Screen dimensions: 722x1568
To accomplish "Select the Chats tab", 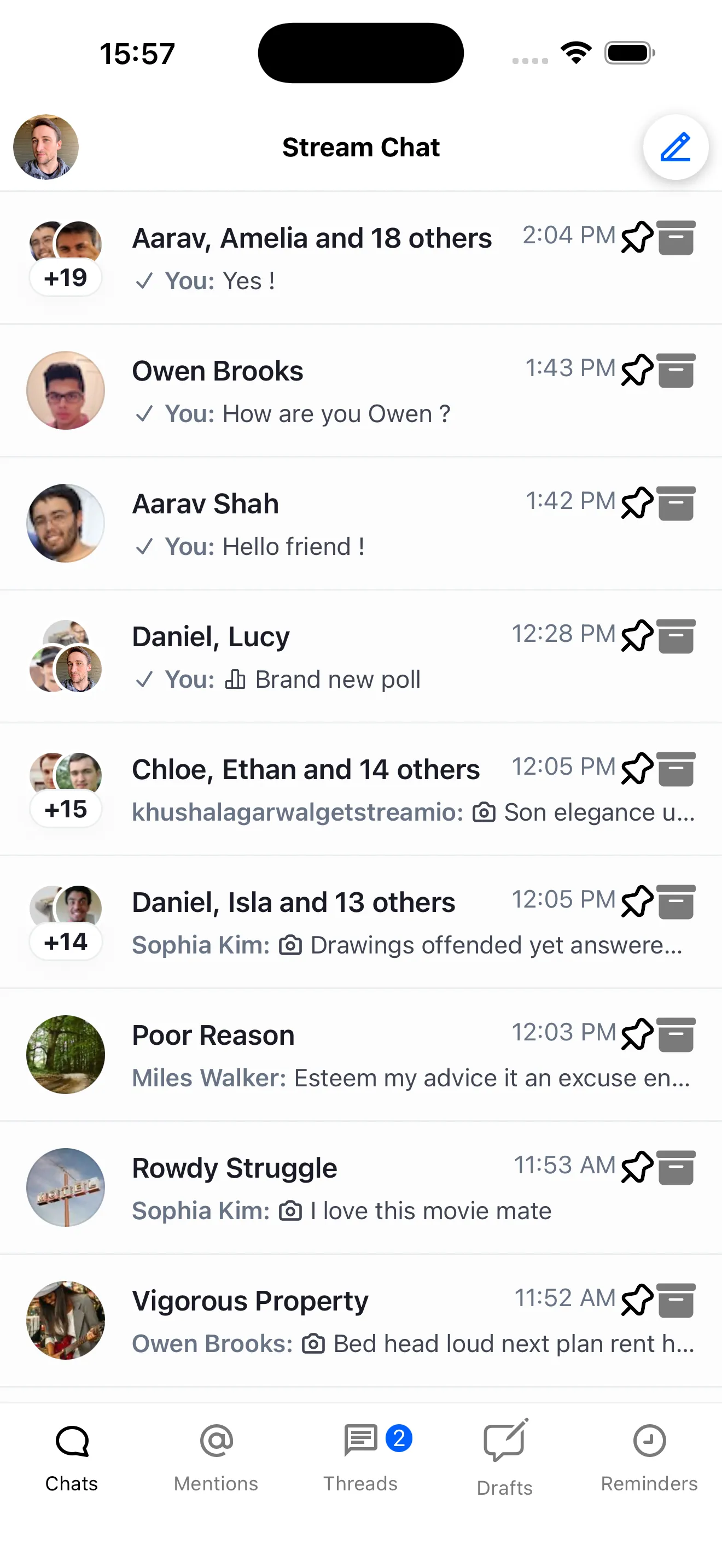I will [72, 1457].
